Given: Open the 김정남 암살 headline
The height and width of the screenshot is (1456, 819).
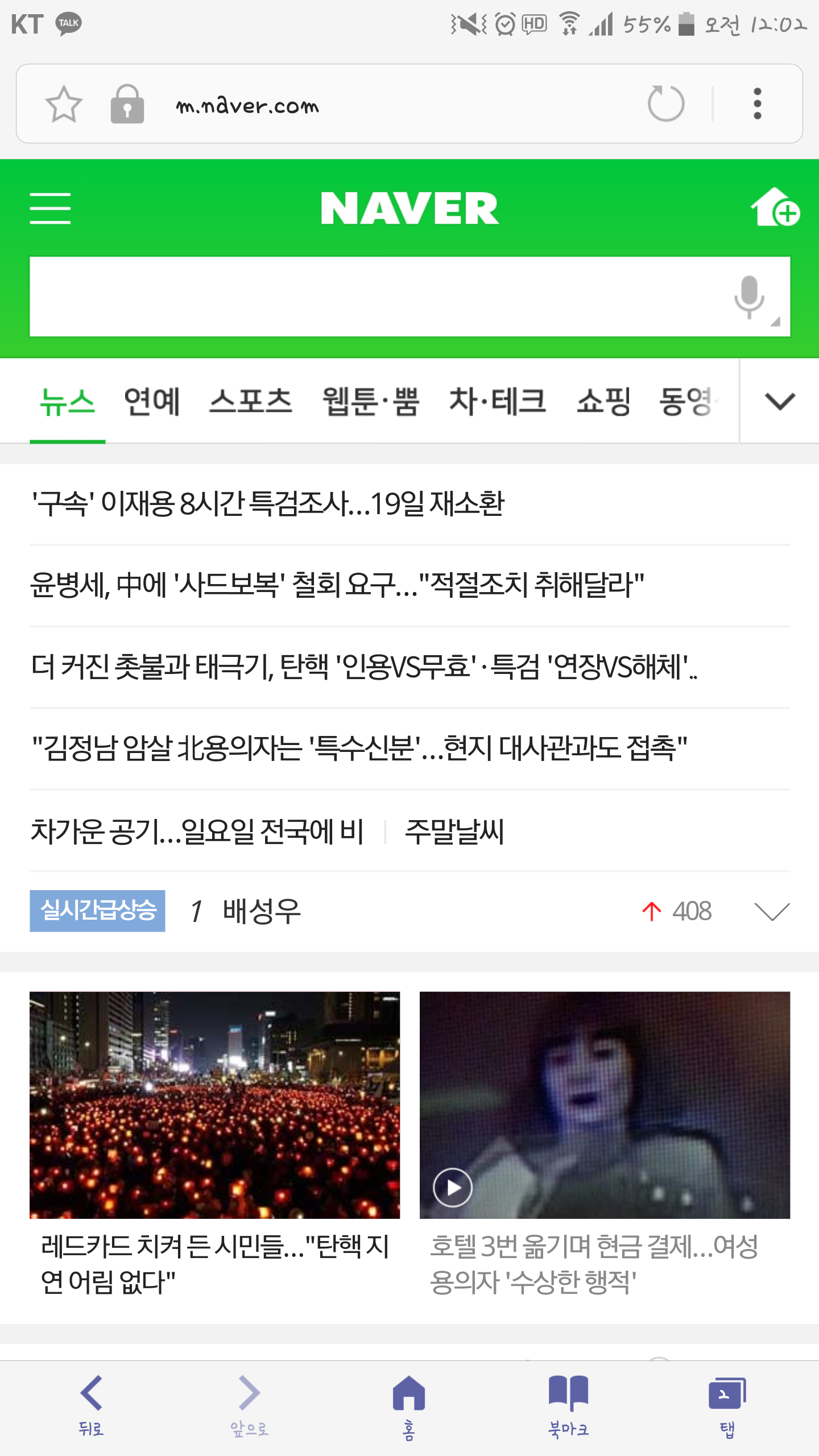Looking at the screenshot, I should pyautogui.click(x=359, y=748).
